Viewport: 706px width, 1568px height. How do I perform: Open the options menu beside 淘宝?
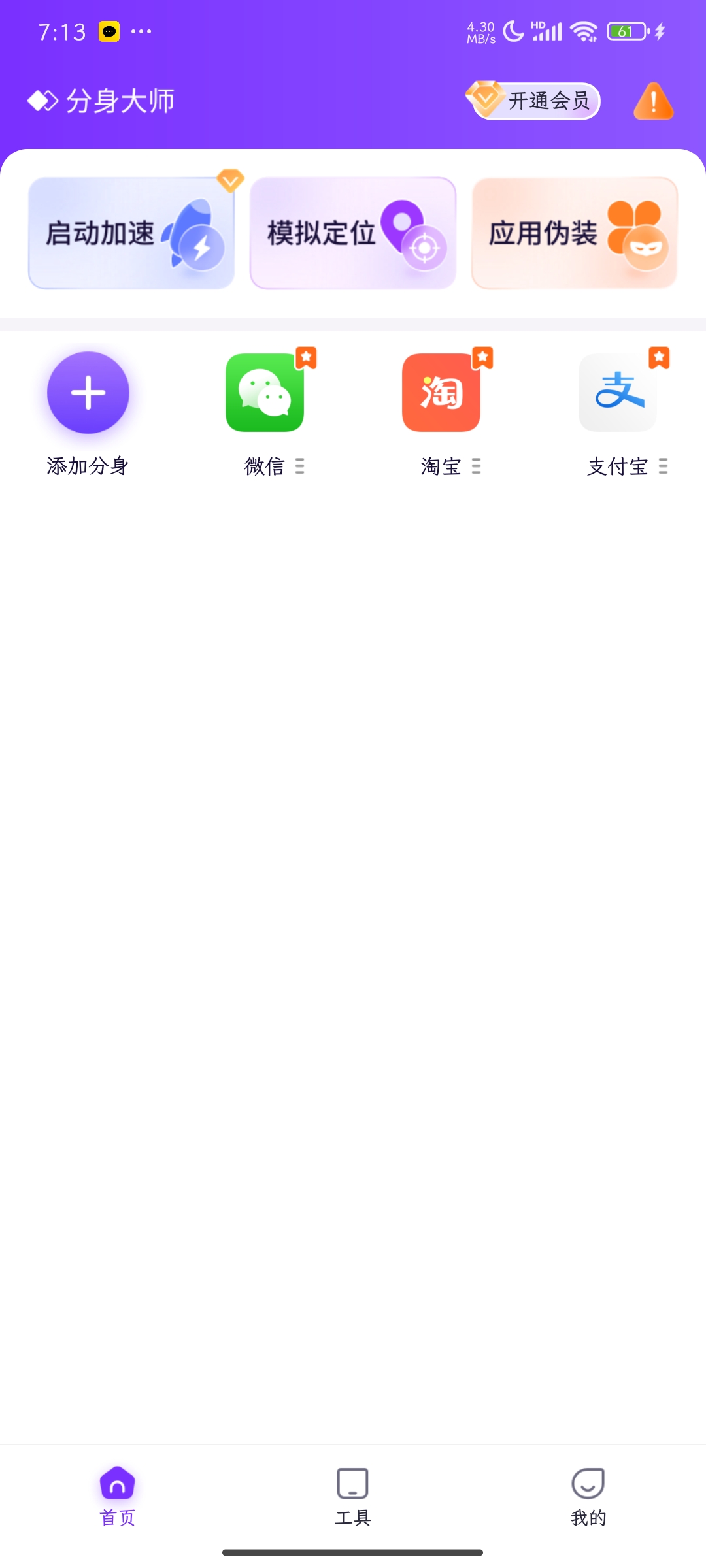point(476,466)
